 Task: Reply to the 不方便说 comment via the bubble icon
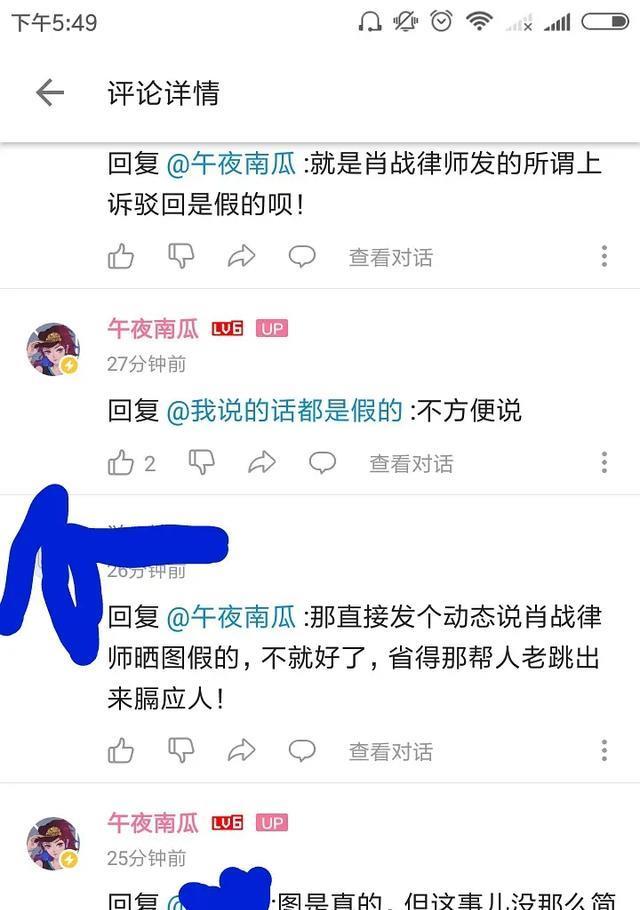(322, 463)
